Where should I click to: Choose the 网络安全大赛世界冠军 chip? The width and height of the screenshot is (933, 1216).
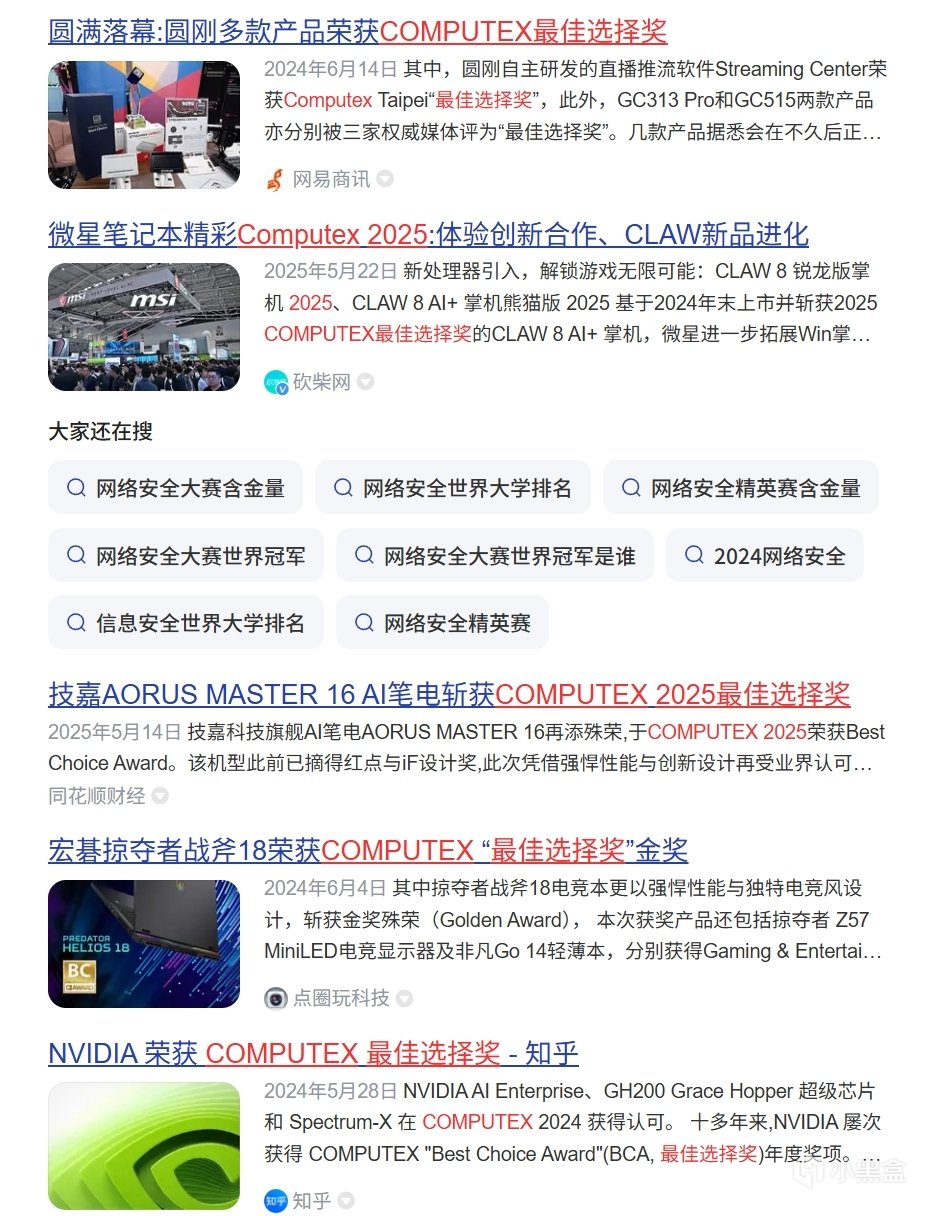click(x=186, y=556)
